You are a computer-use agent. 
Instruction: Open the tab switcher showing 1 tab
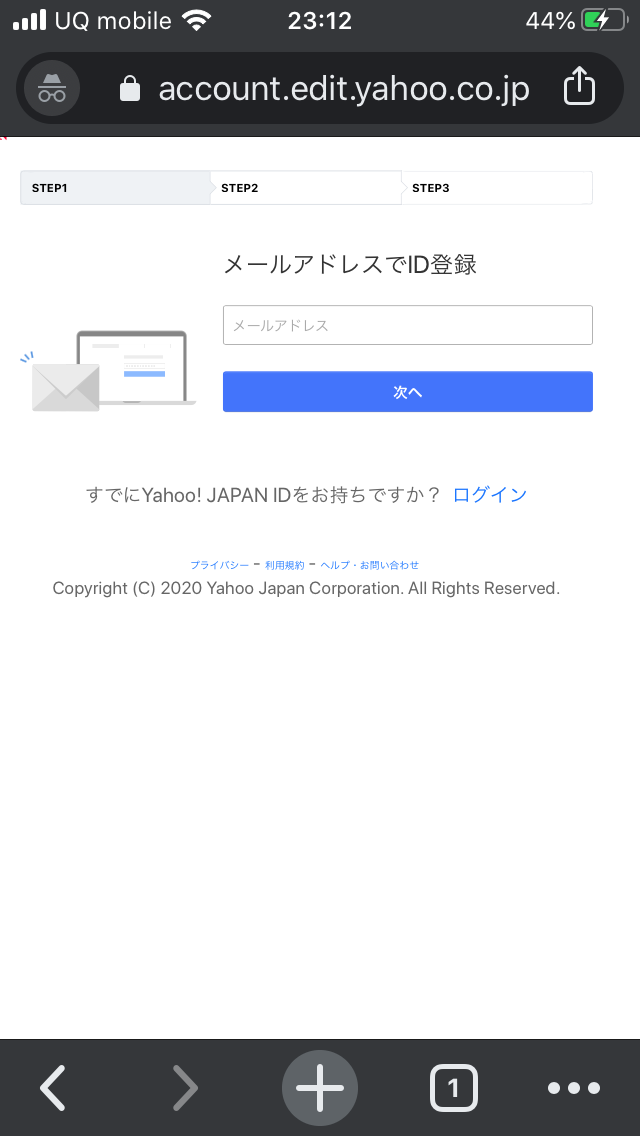(454, 1087)
